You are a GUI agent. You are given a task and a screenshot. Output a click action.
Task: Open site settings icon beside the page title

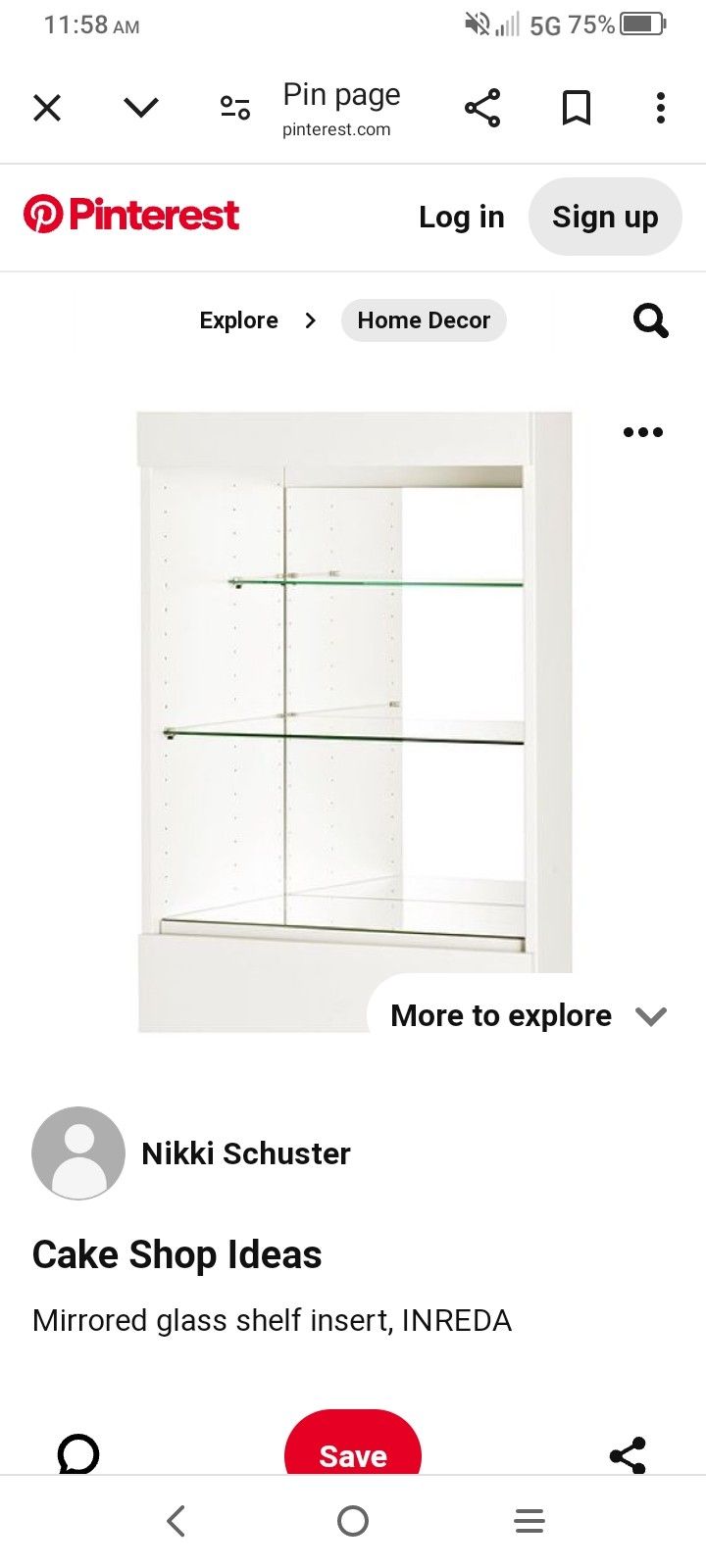pyautogui.click(x=235, y=107)
